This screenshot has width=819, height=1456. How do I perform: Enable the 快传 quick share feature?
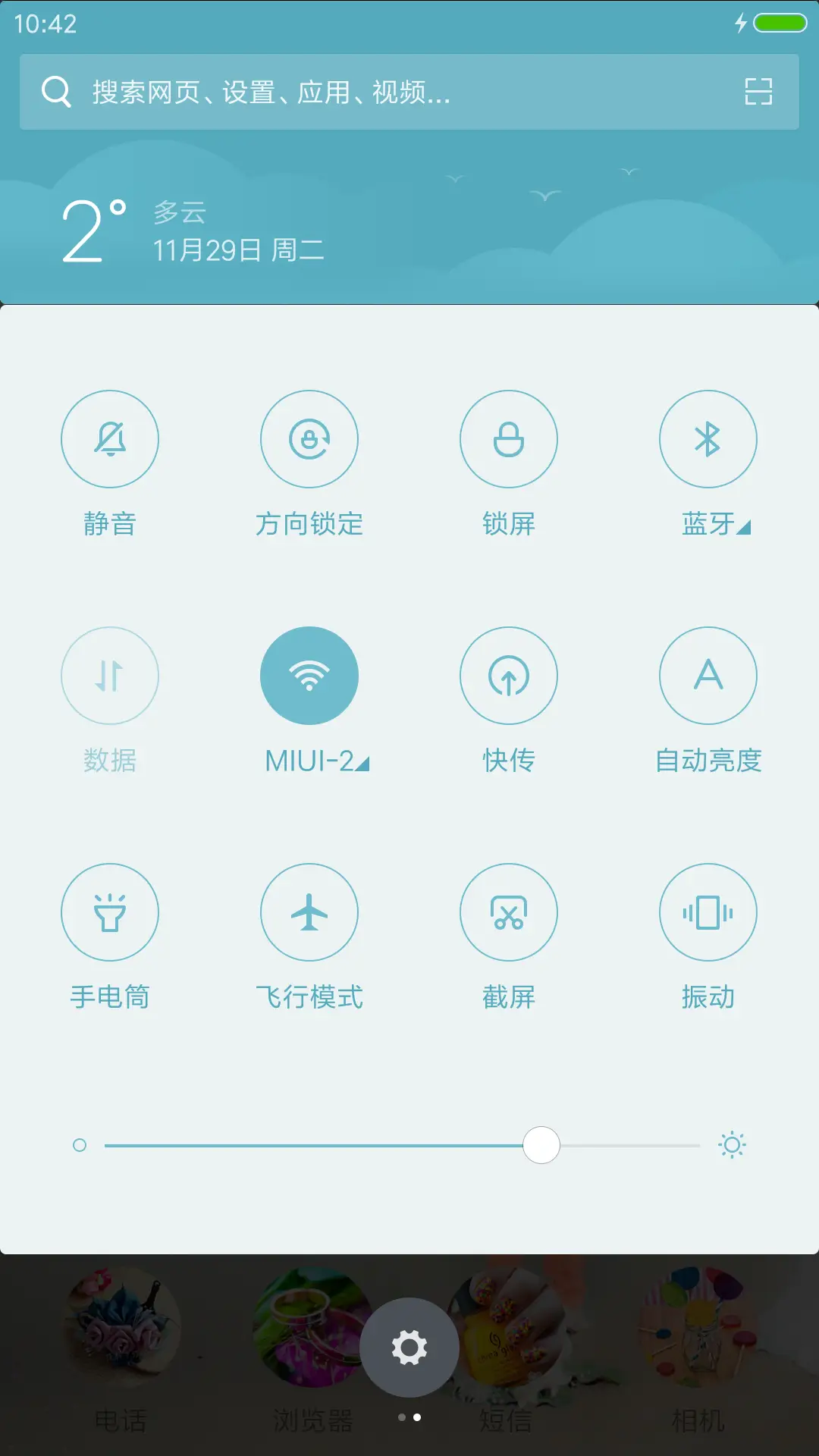click(509, 675)
